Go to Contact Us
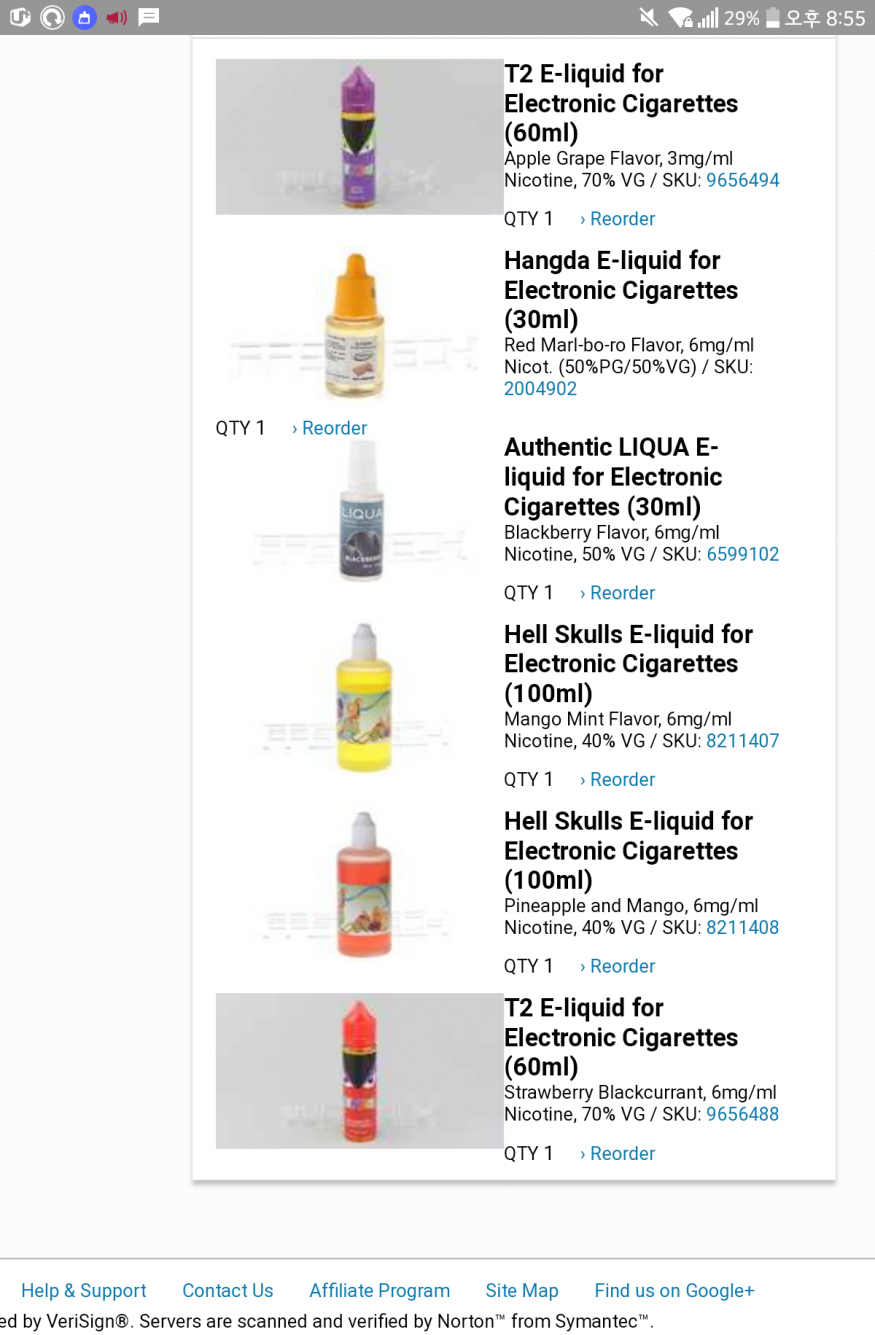This screenshot has height=1335, width=875. [x=227, y=1291]
